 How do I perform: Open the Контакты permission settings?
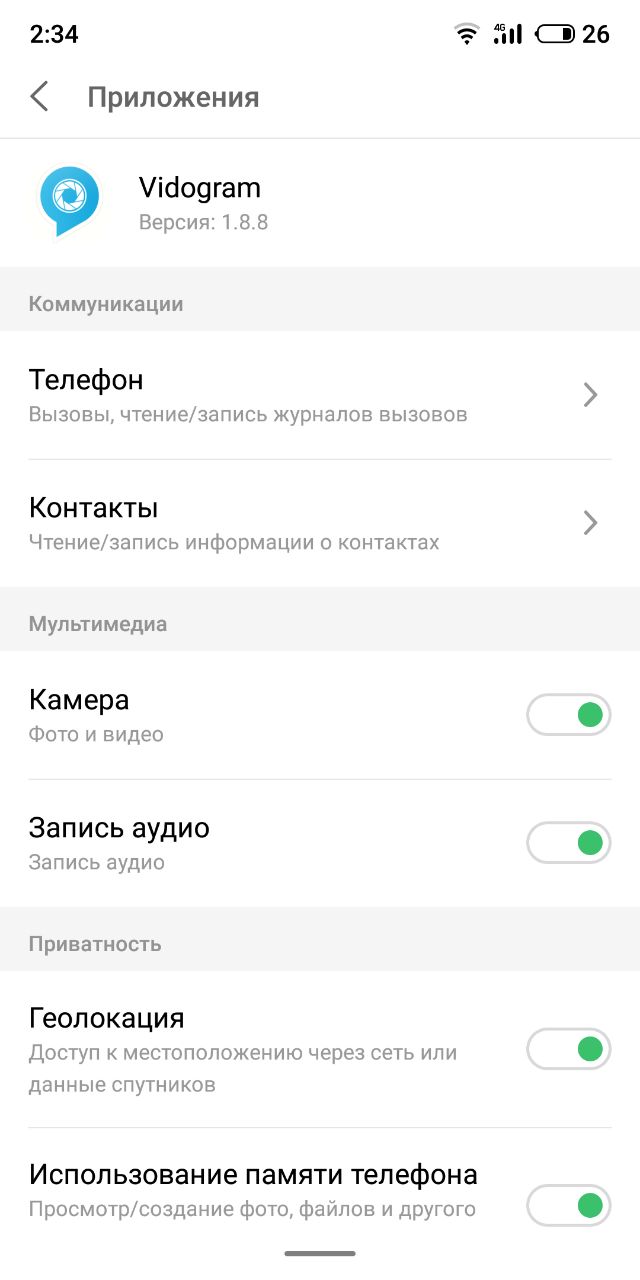tap(320, 523)
